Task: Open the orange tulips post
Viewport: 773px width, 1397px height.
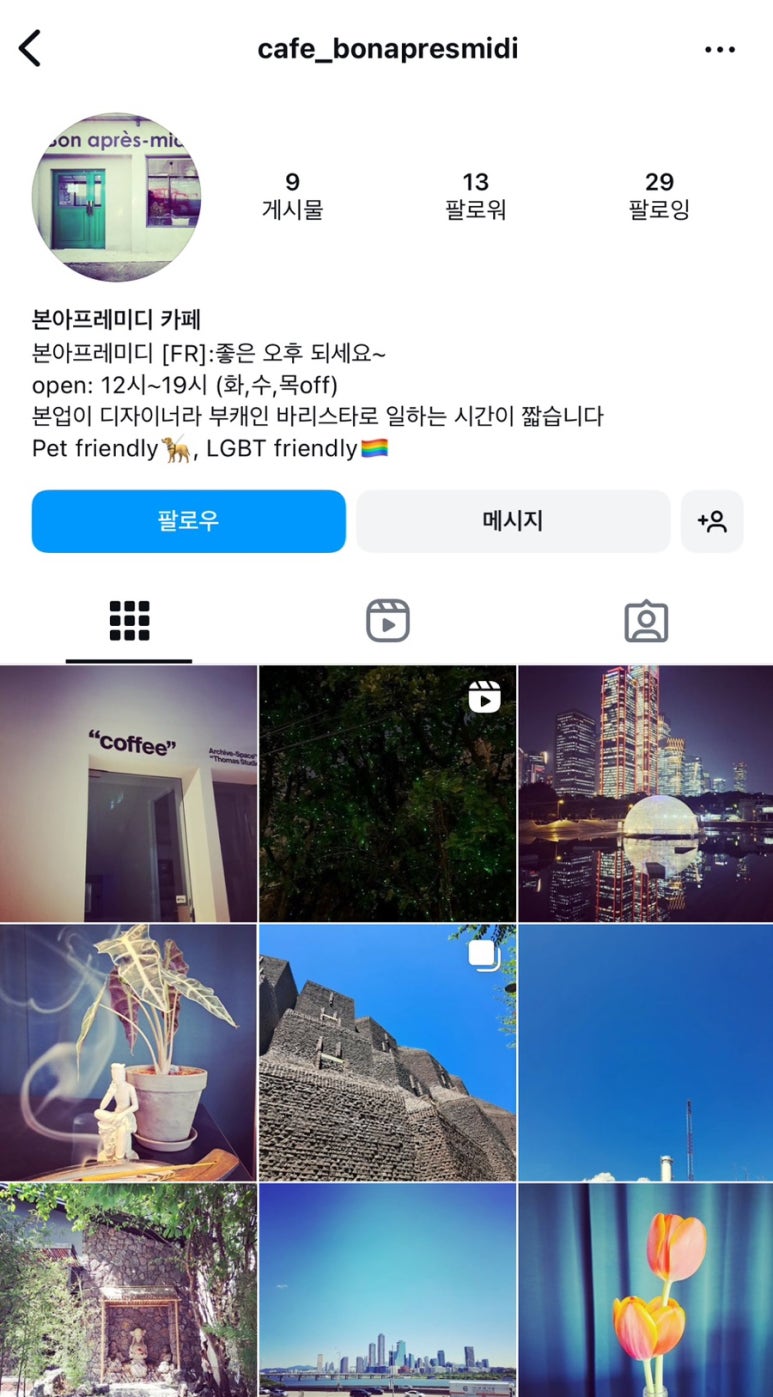Action: pyautogui.click(x=646, y=1290)
